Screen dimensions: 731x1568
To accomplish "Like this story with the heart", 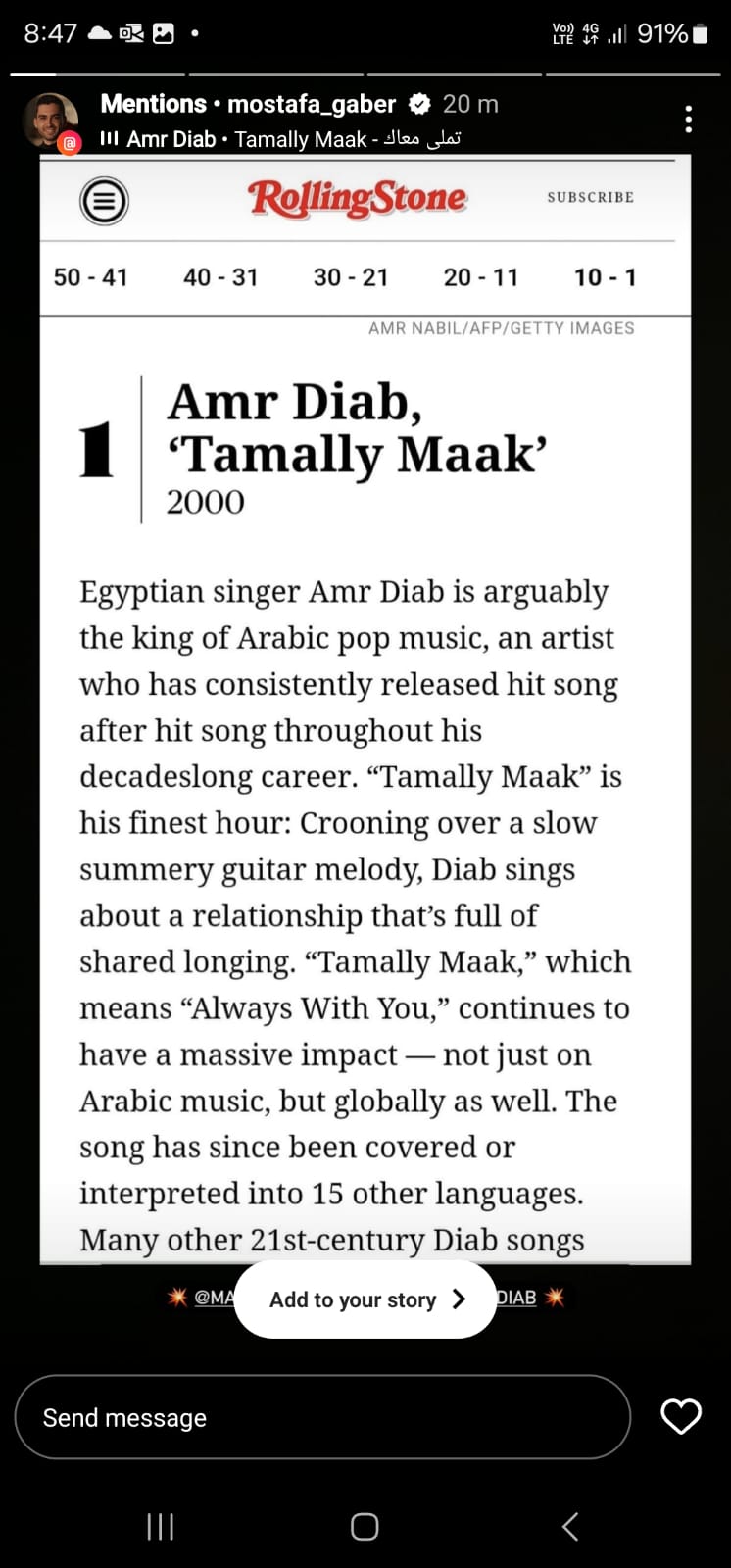I will (681, 1416).
